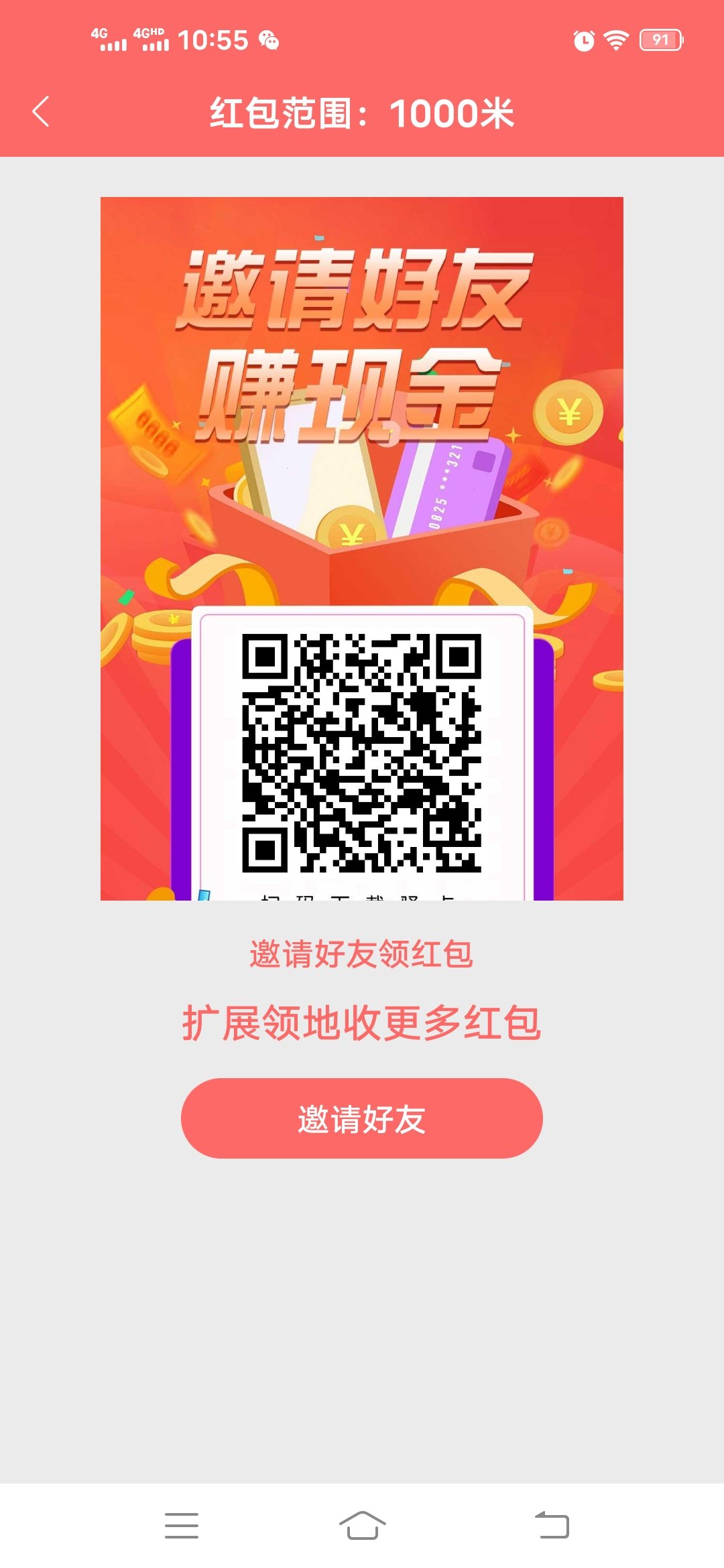Tap the system back button
The height and width of the screenshot is (1568, 724).
pos(552,1525)
